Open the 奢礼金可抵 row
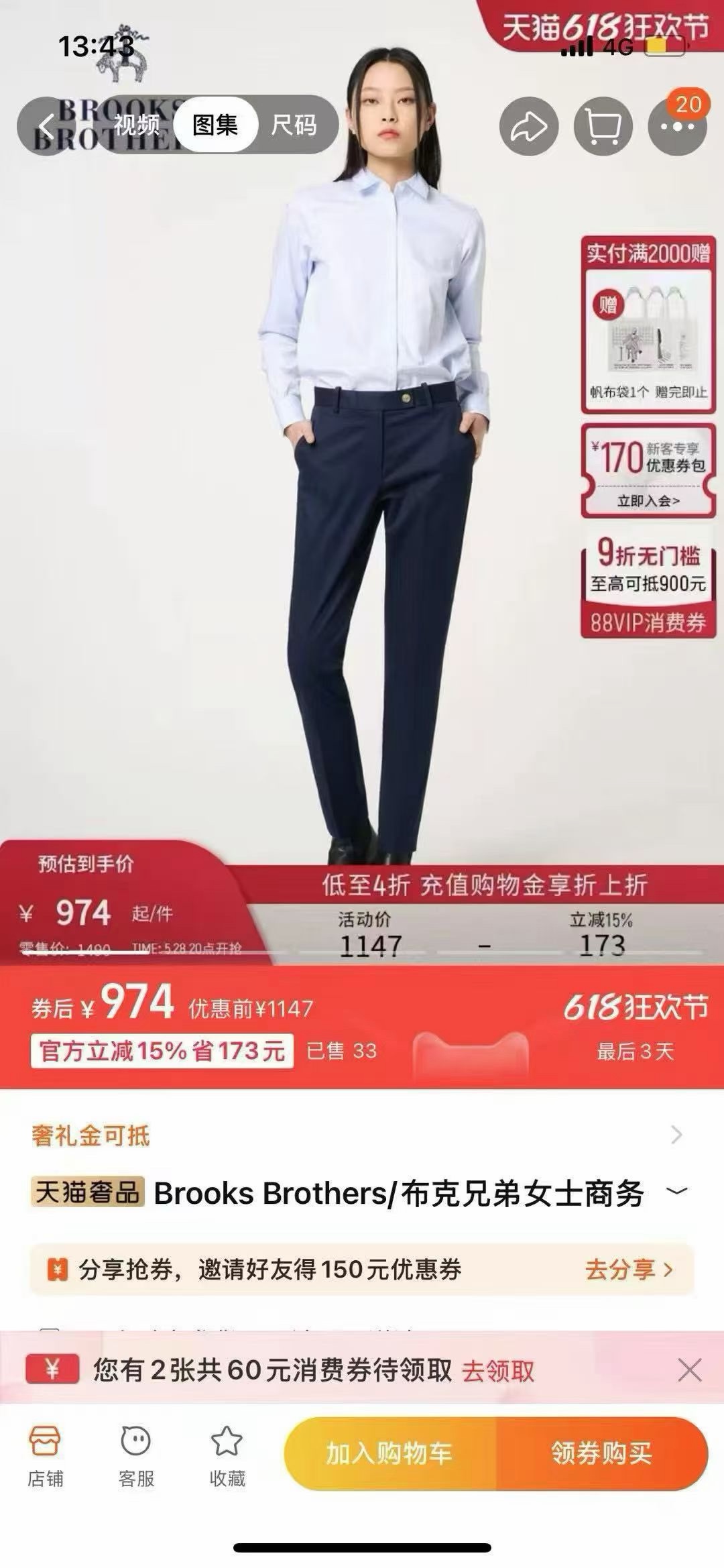The width and height of the screenshot is (724, 1568). tap(362, 1135)
